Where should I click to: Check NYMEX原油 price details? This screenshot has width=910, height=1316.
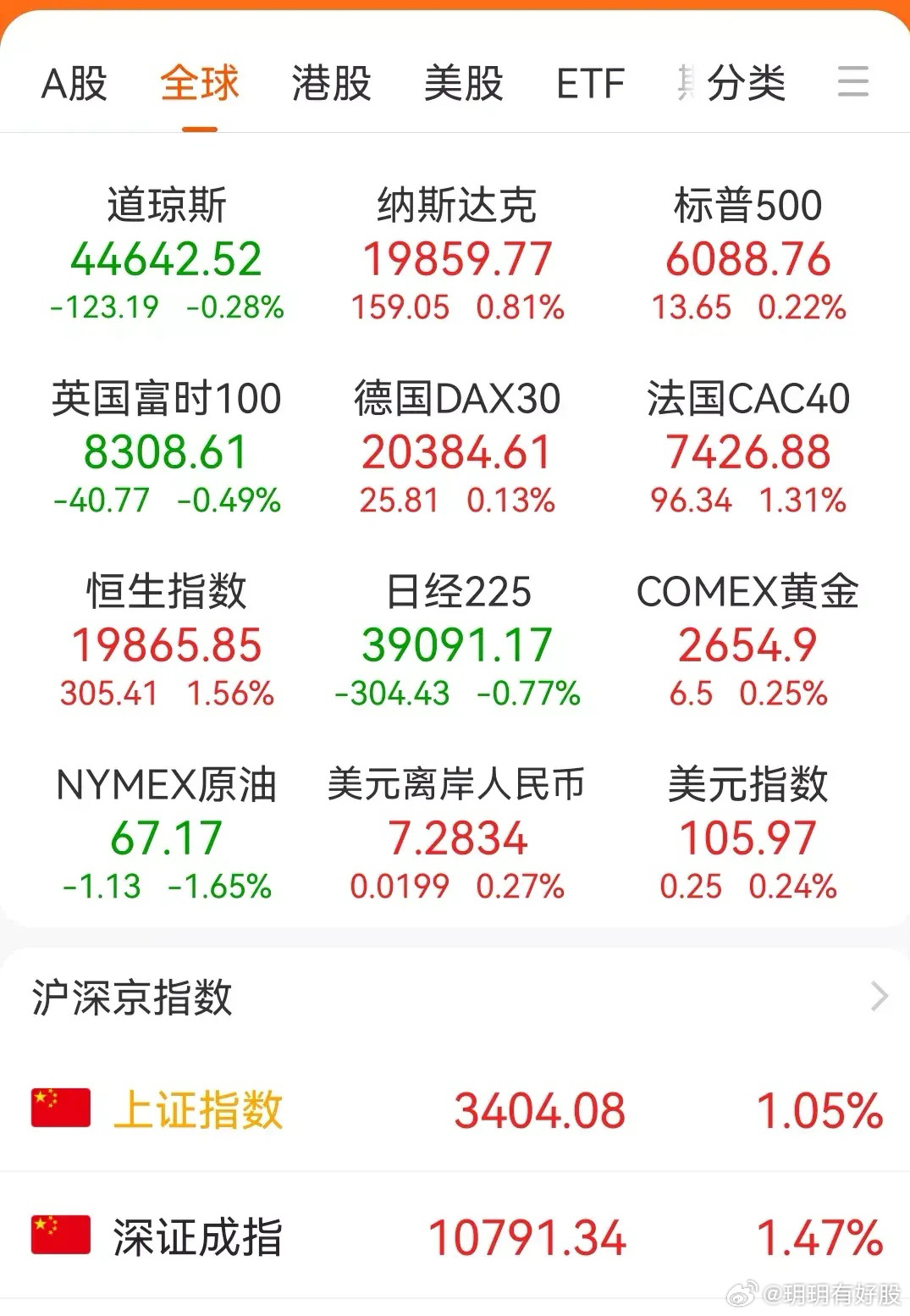point(167,833)
